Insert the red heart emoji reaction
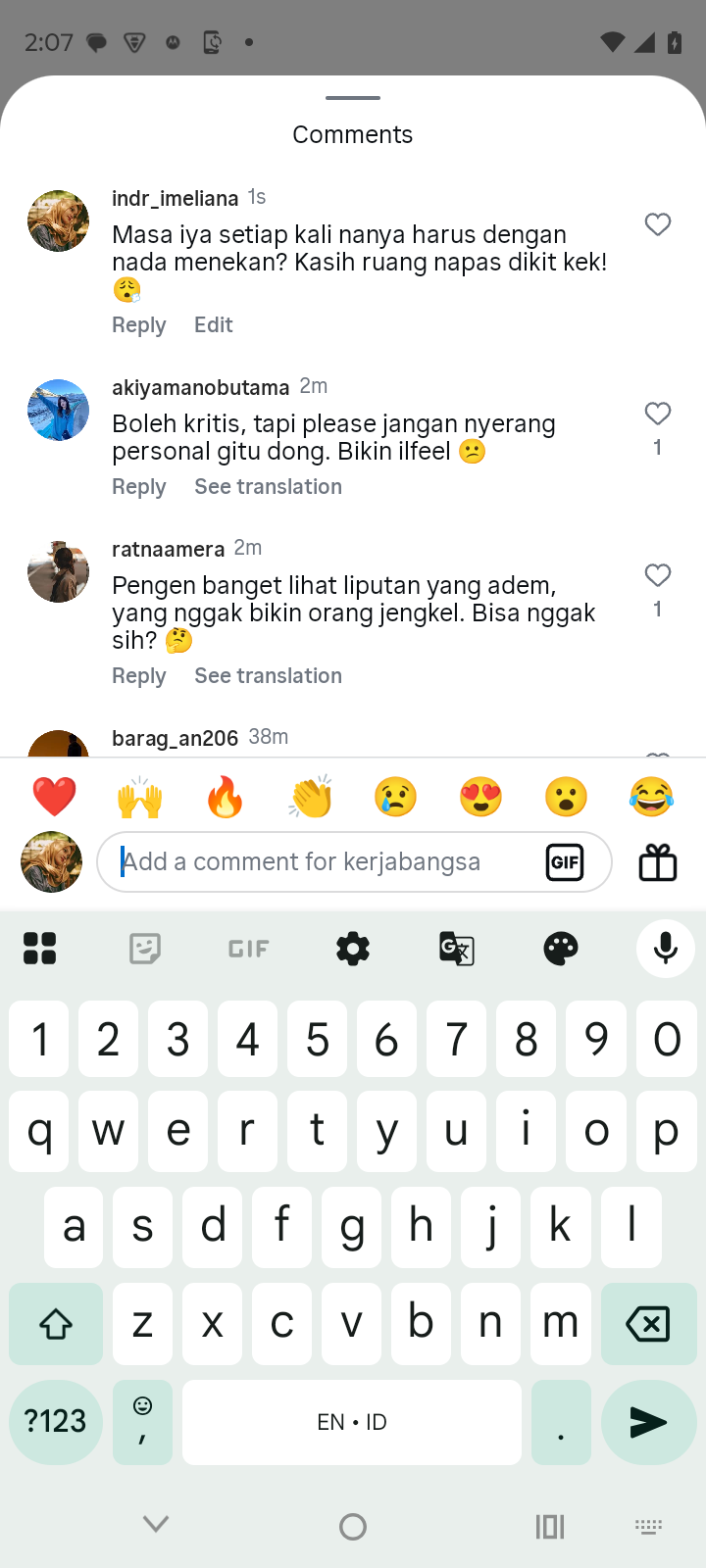Image resolution: width=706 pixels, height=1568 pixels. (54, 797)
